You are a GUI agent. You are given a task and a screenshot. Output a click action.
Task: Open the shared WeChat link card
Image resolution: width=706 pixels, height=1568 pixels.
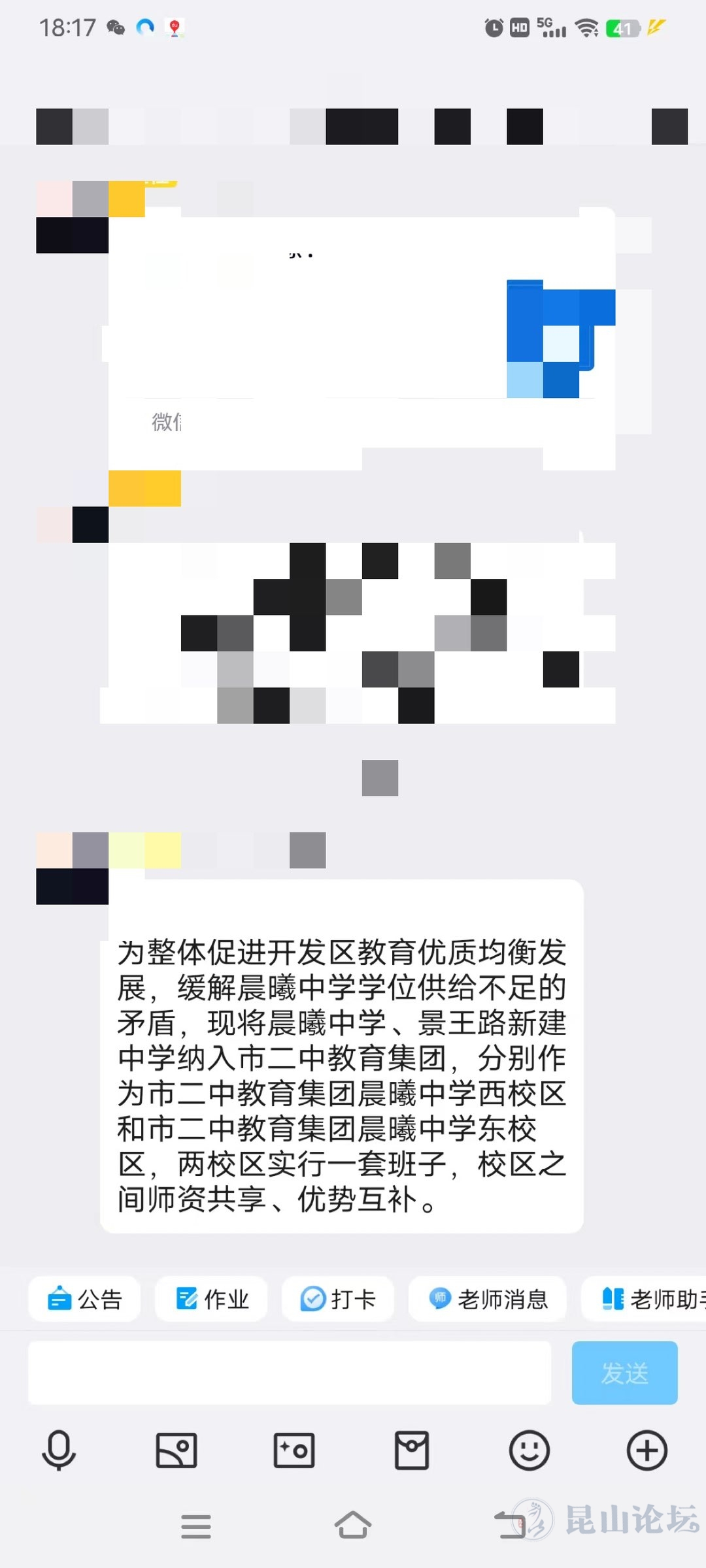tap(360, 340)
